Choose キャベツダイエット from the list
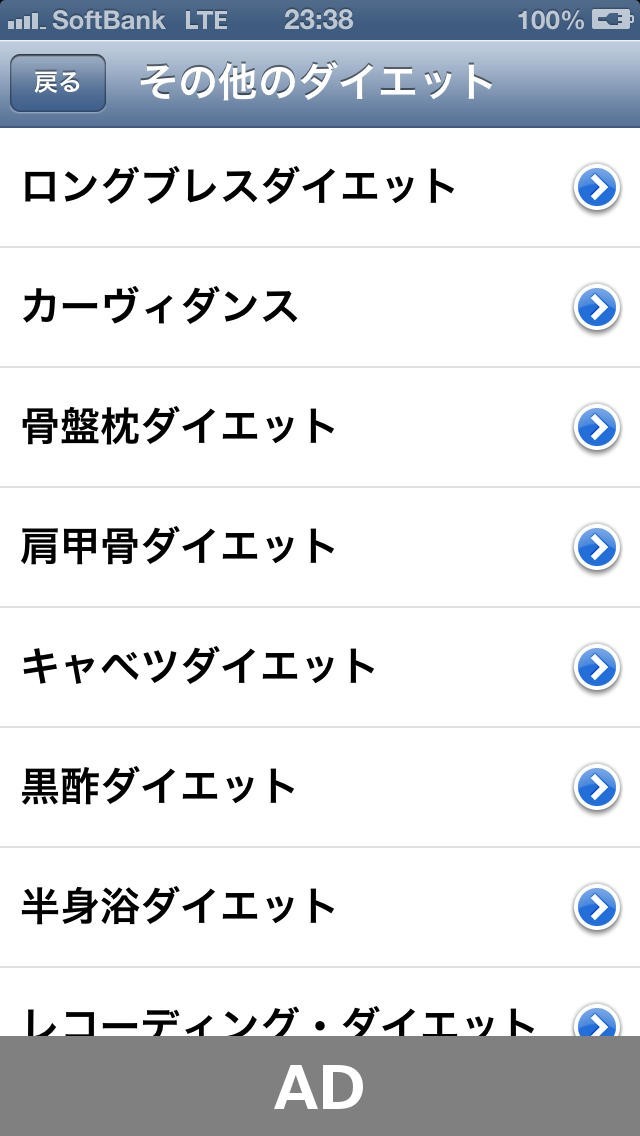This screenshot has height=1136, width=640. [320, 667]
